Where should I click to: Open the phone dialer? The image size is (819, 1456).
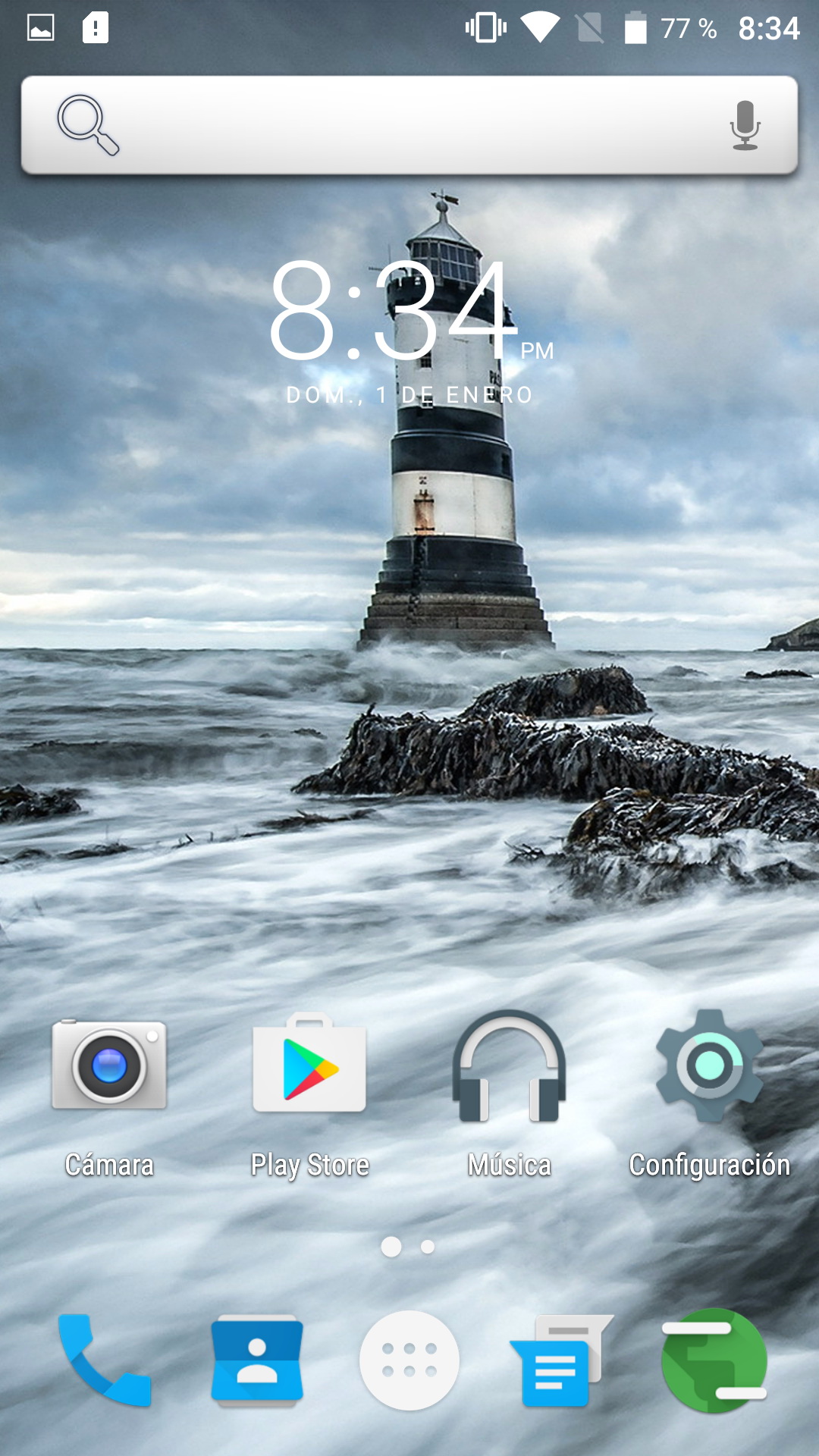105,1360
